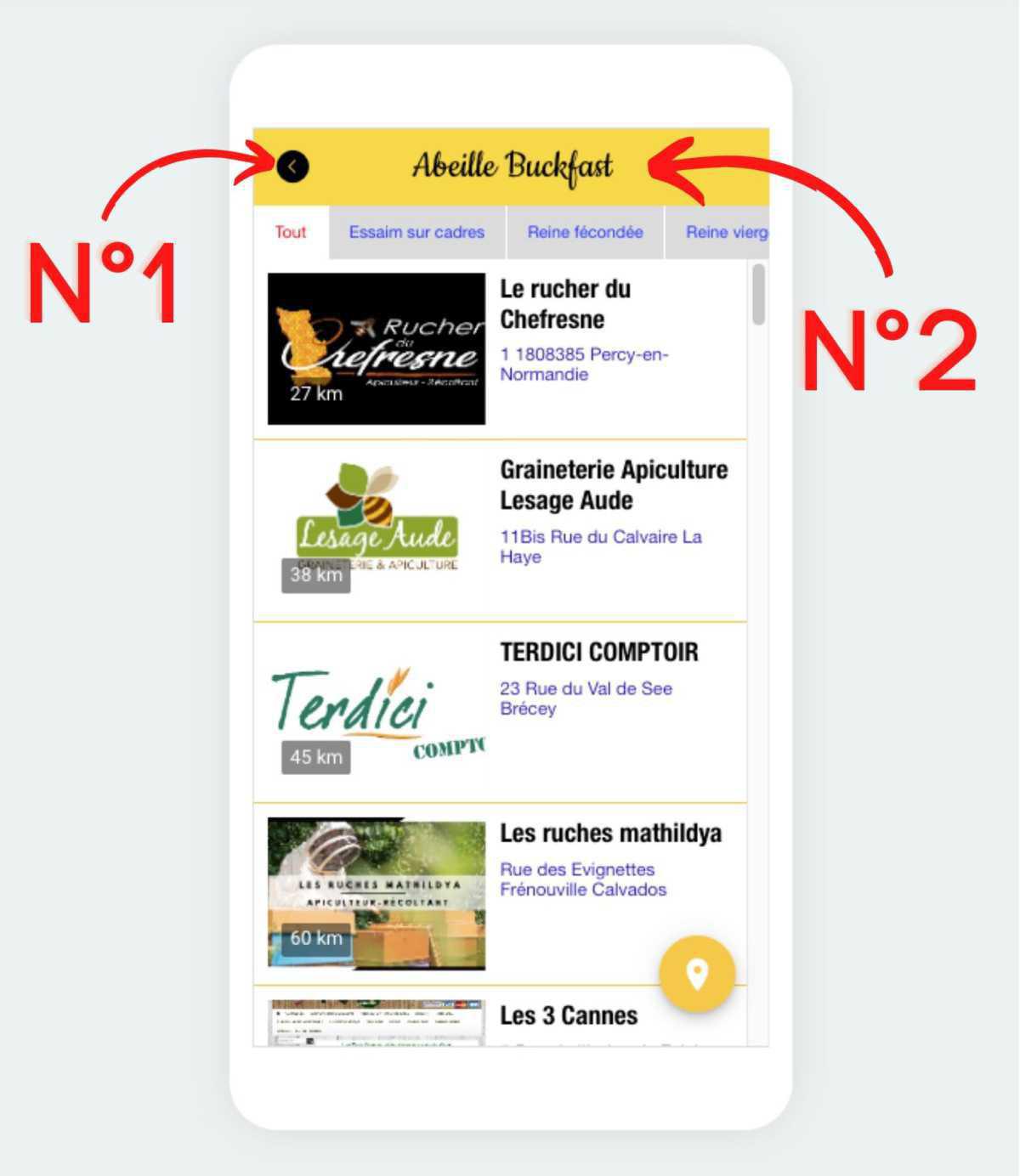Viewport: 1020px width, 1176px height.
Task: Open the address link for Le rucher du Chefresne
Action: tap(584, 365)
